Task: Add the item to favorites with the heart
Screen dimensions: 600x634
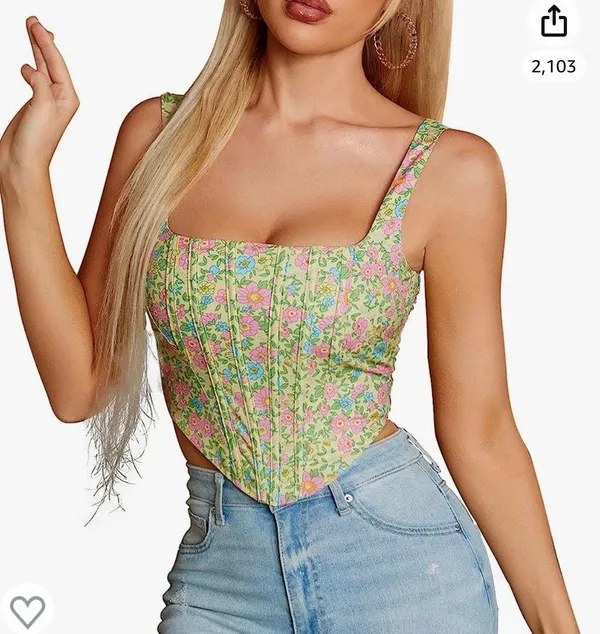Action: tap(27, 610)
